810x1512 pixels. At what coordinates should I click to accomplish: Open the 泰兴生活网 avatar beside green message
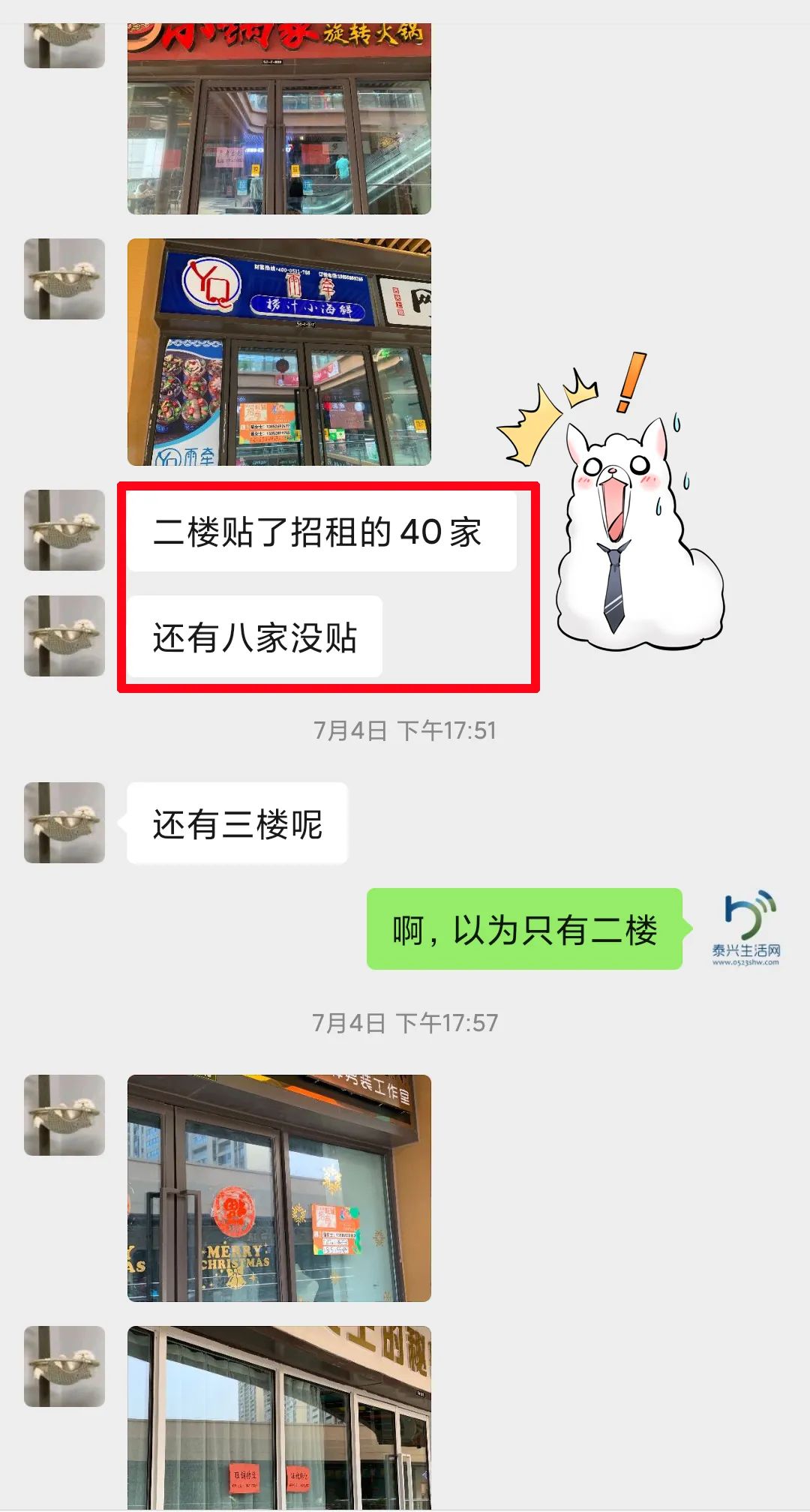click(746, 928)
